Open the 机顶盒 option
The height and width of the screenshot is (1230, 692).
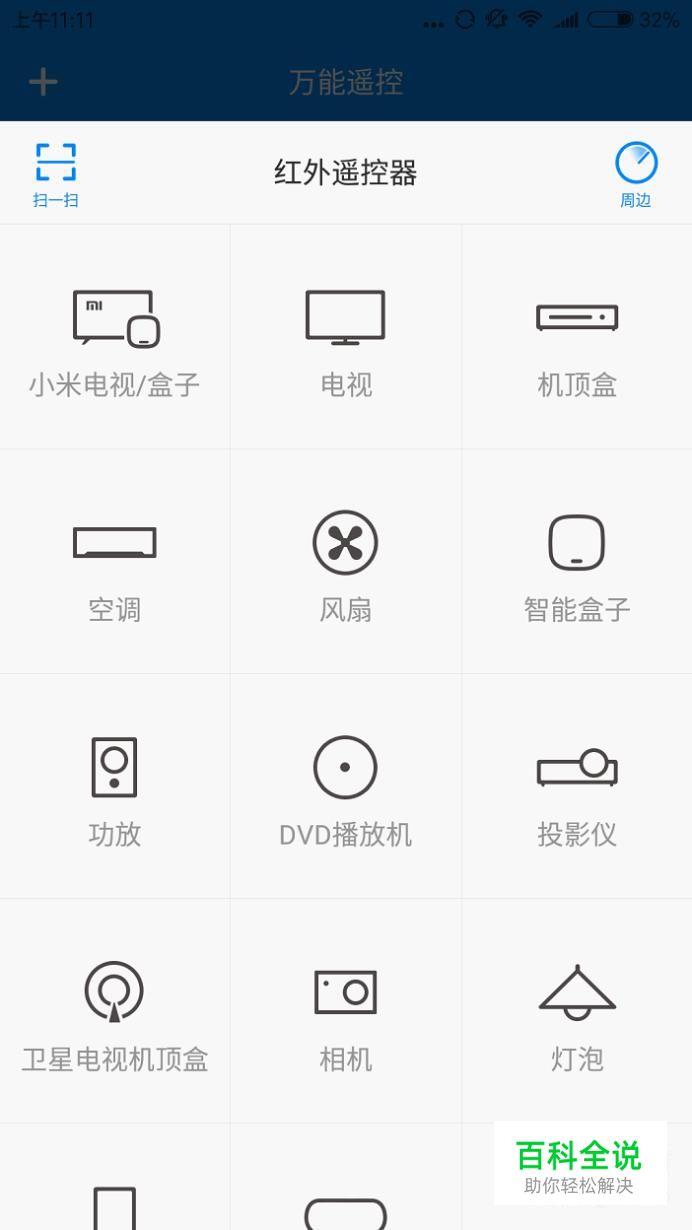click(577, 337)
